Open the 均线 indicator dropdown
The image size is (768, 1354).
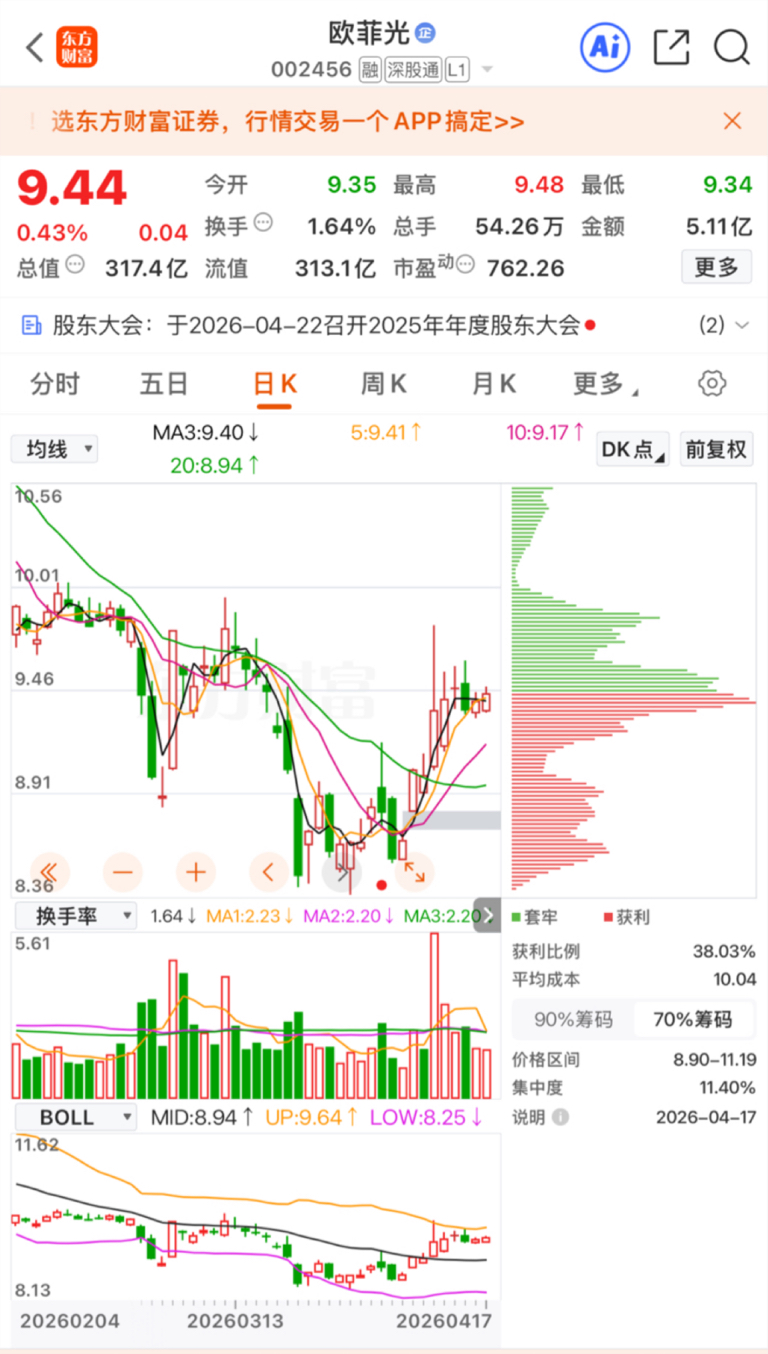pyautogui.click(x=55, y=449)
